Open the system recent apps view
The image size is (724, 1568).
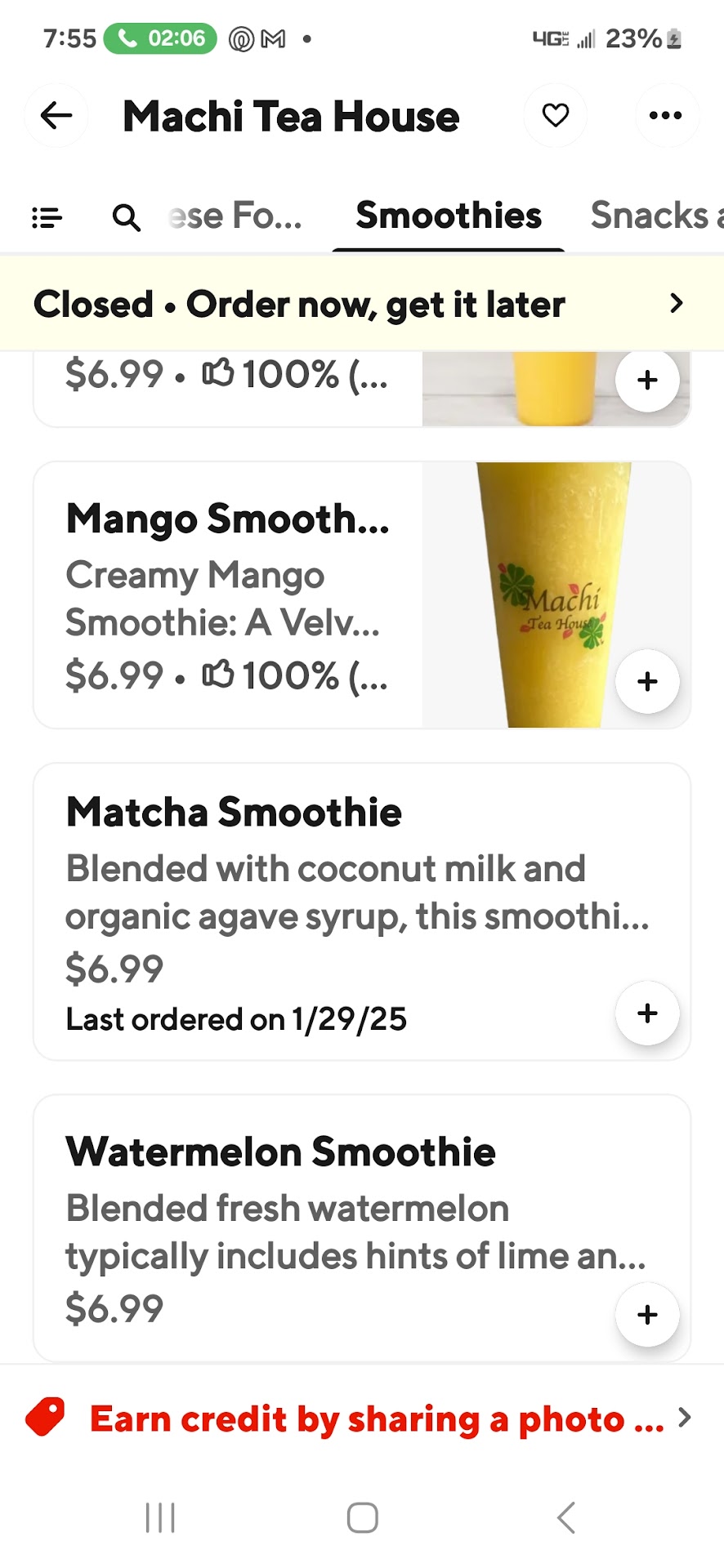(160, 1518)
